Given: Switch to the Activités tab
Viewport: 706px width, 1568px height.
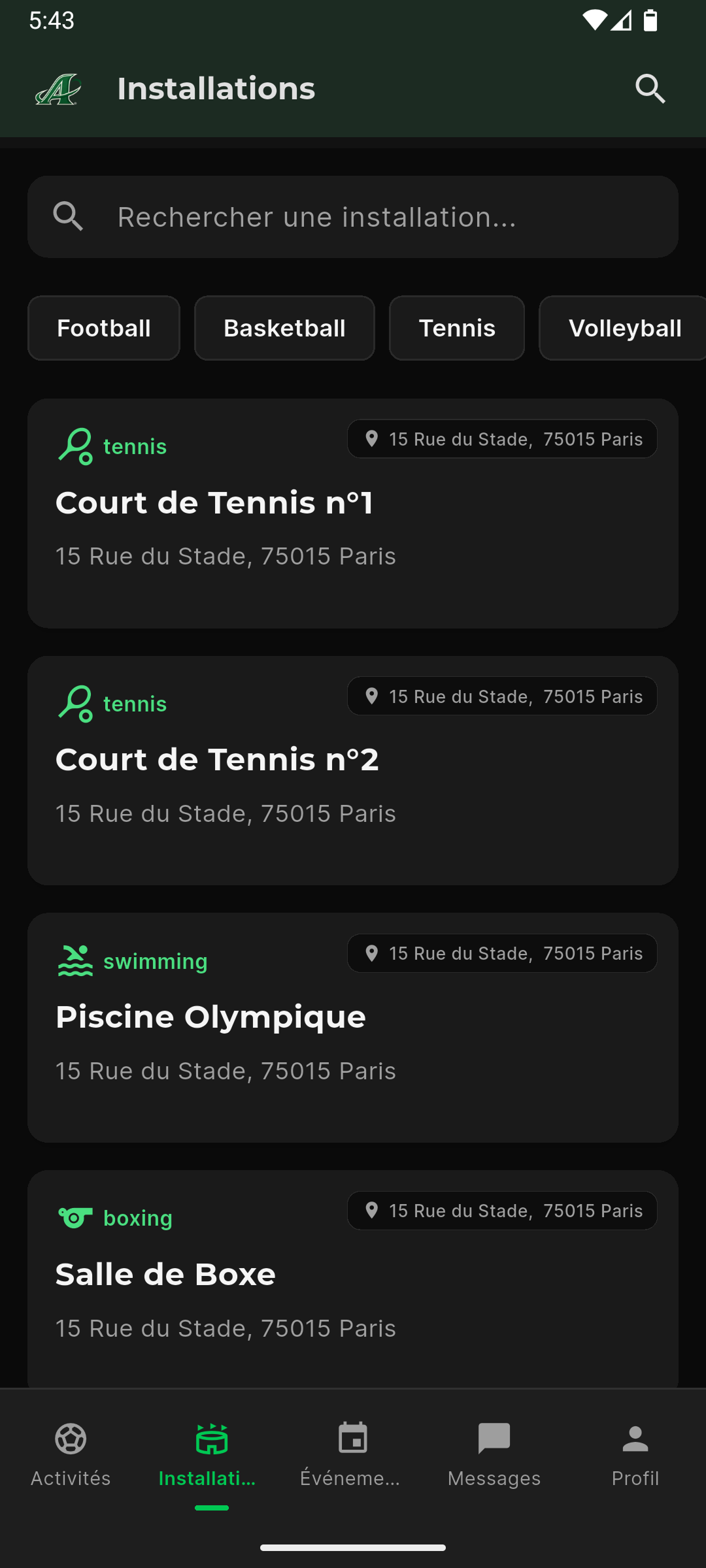Looking at the screenshot, I should point(71,1454).
